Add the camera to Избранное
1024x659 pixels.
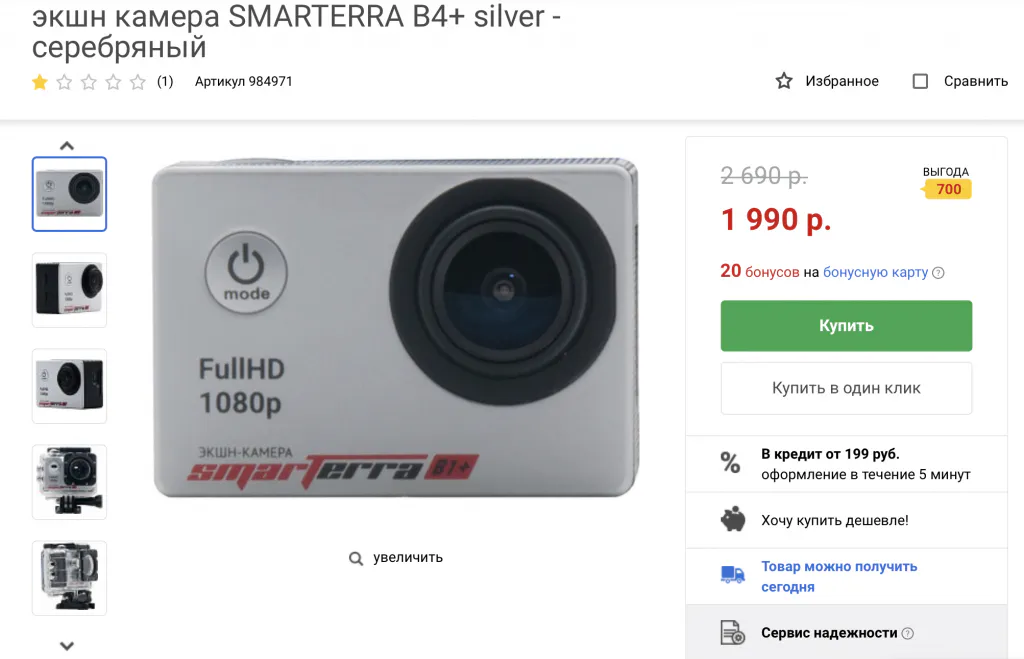[827, 81]
